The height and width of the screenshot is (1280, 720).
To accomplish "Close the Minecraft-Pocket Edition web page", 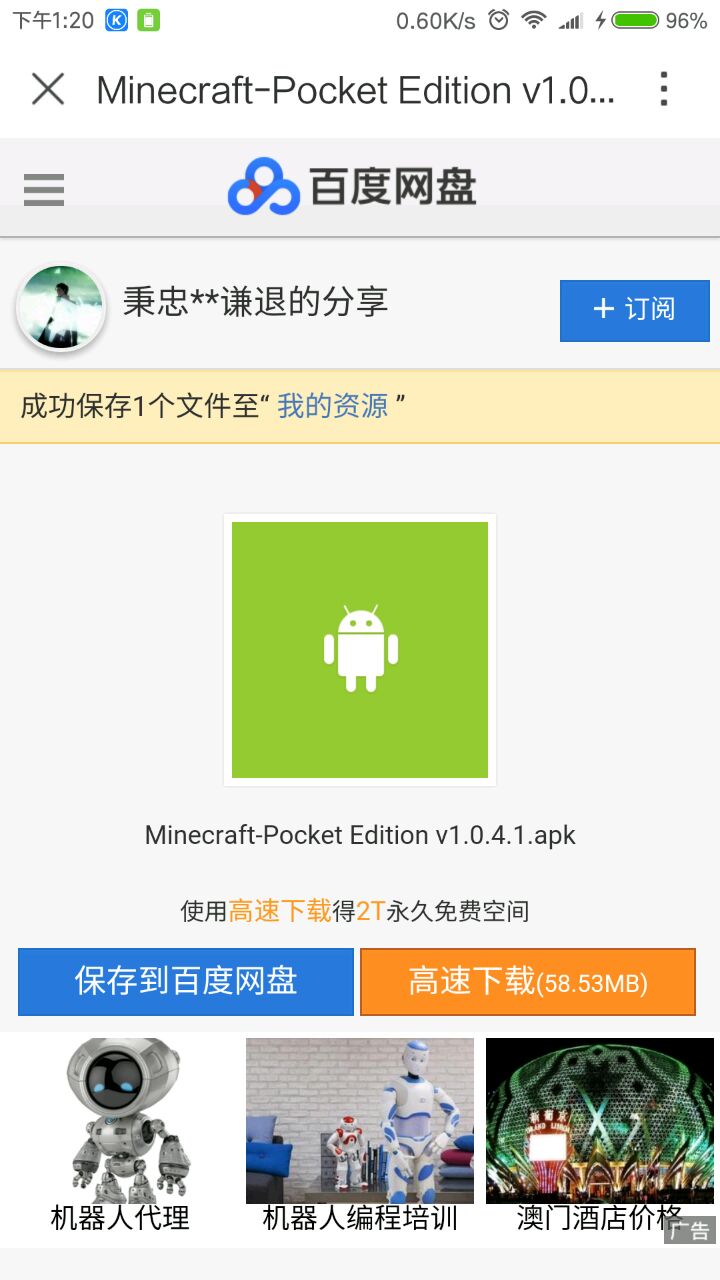I will [47, 90].
